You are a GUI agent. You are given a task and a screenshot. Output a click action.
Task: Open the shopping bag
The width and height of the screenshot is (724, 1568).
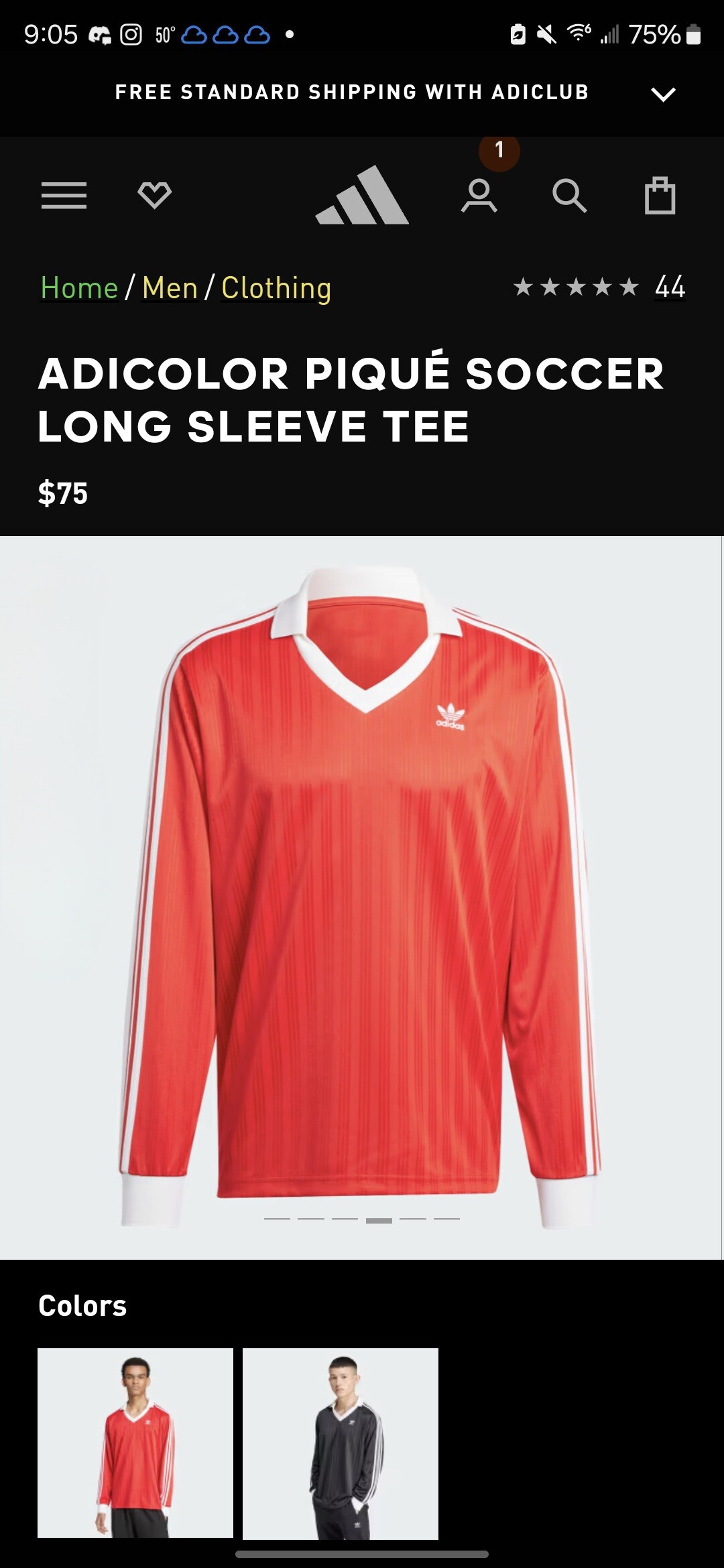660,196
